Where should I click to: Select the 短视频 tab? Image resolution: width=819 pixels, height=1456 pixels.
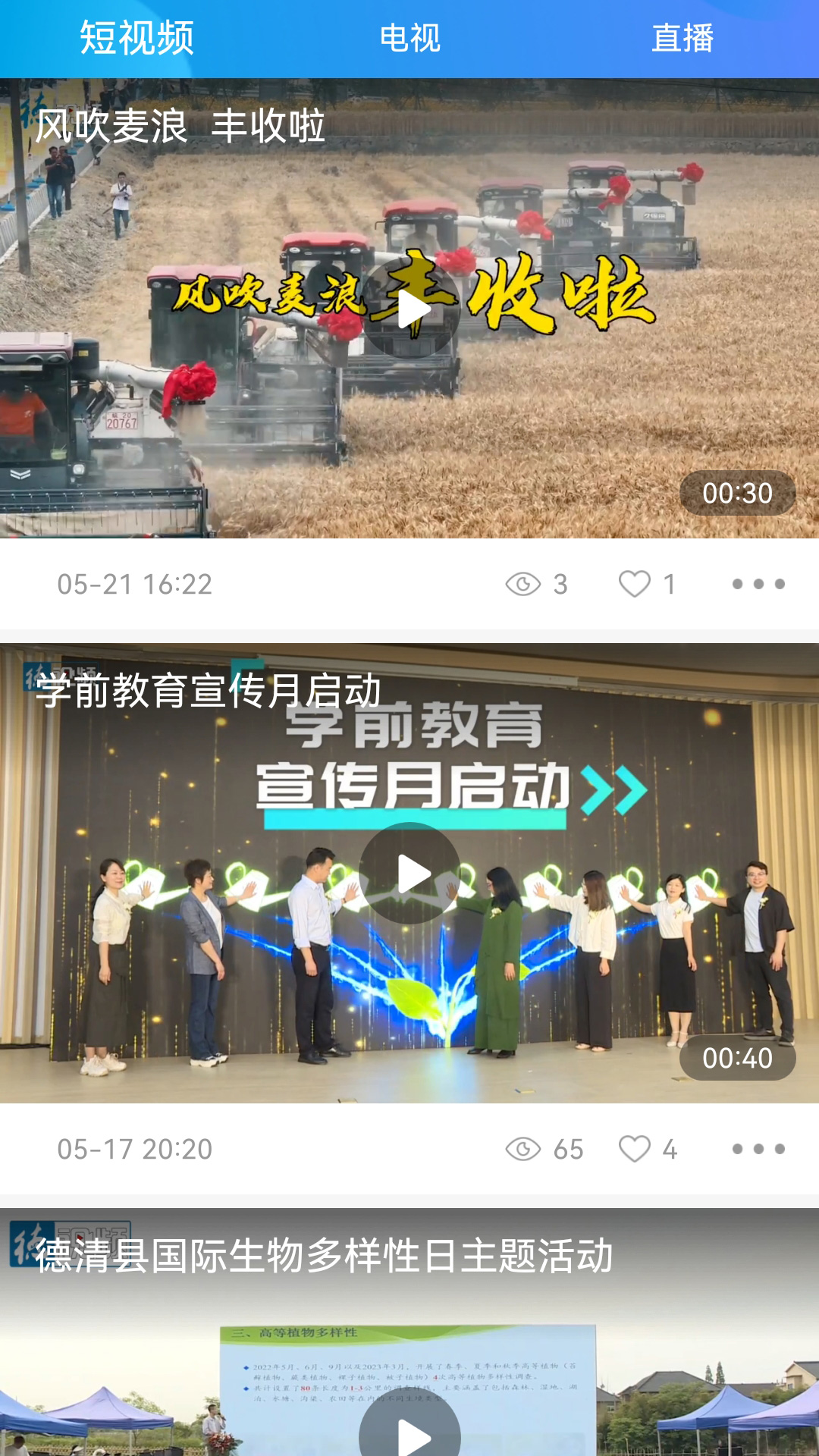(136, 40)
